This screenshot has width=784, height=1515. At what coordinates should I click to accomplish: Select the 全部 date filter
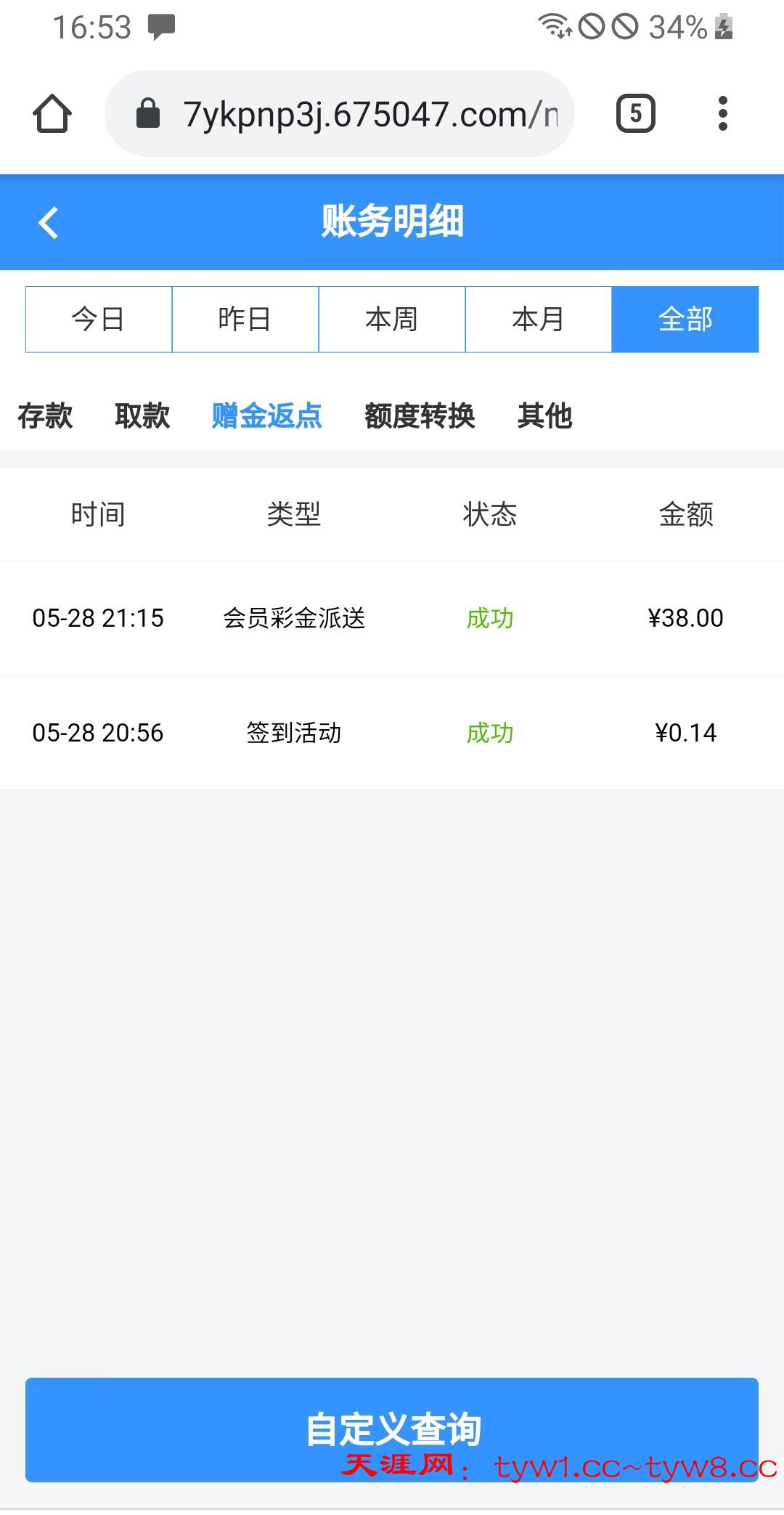685,320
